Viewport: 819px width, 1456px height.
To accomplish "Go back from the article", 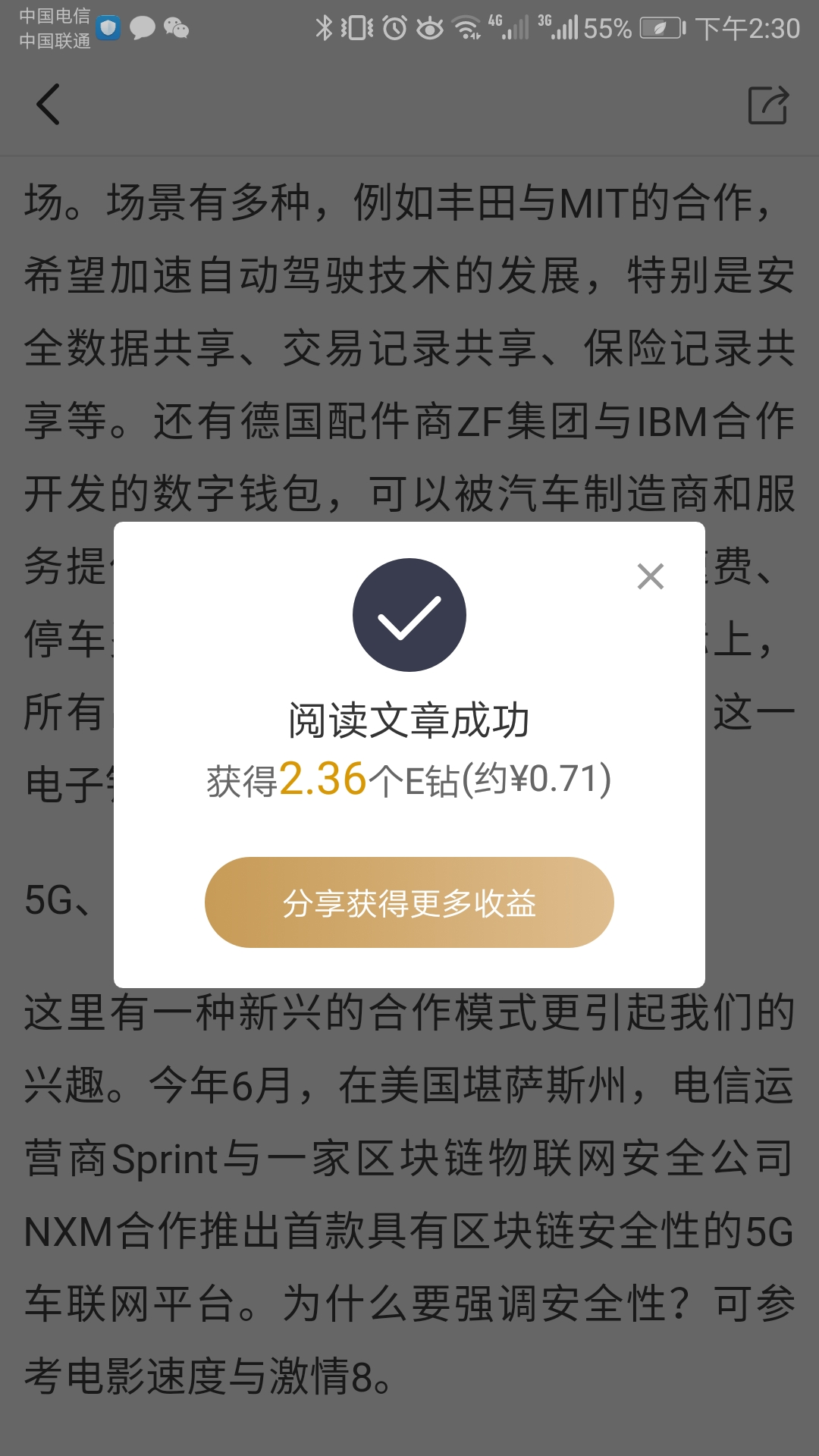I will (49, 105).
